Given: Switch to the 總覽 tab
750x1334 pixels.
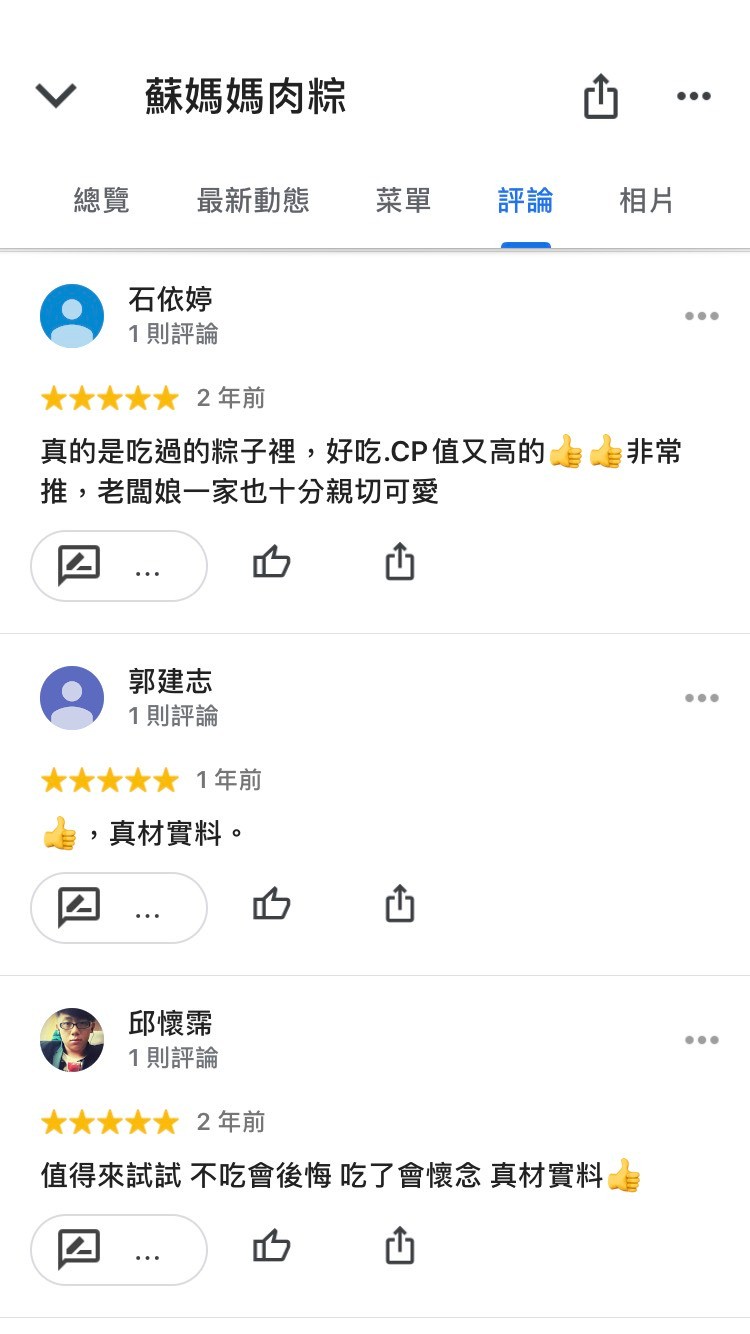Looking at the screenshot, I should click(102, 201).
